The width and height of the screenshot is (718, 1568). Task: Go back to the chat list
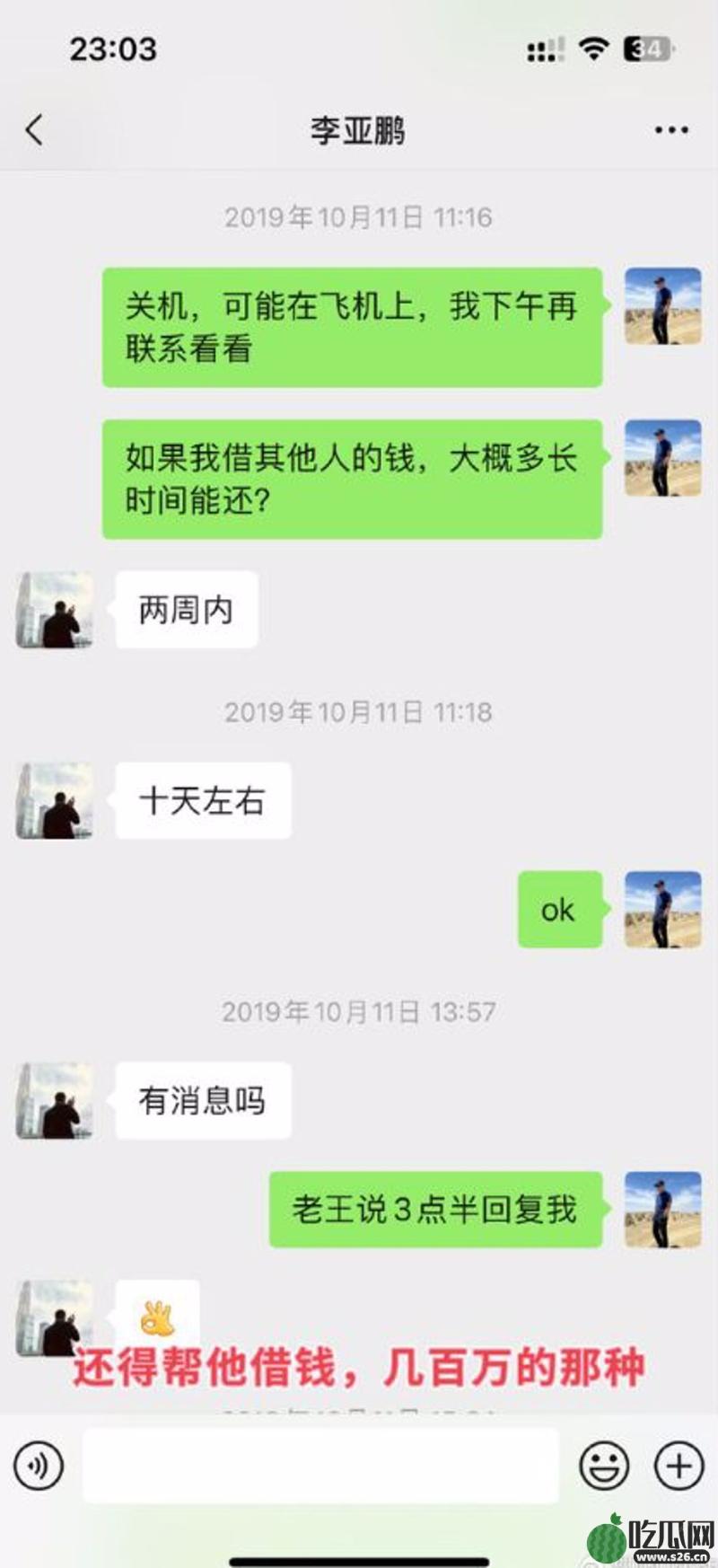coord(34,130)
